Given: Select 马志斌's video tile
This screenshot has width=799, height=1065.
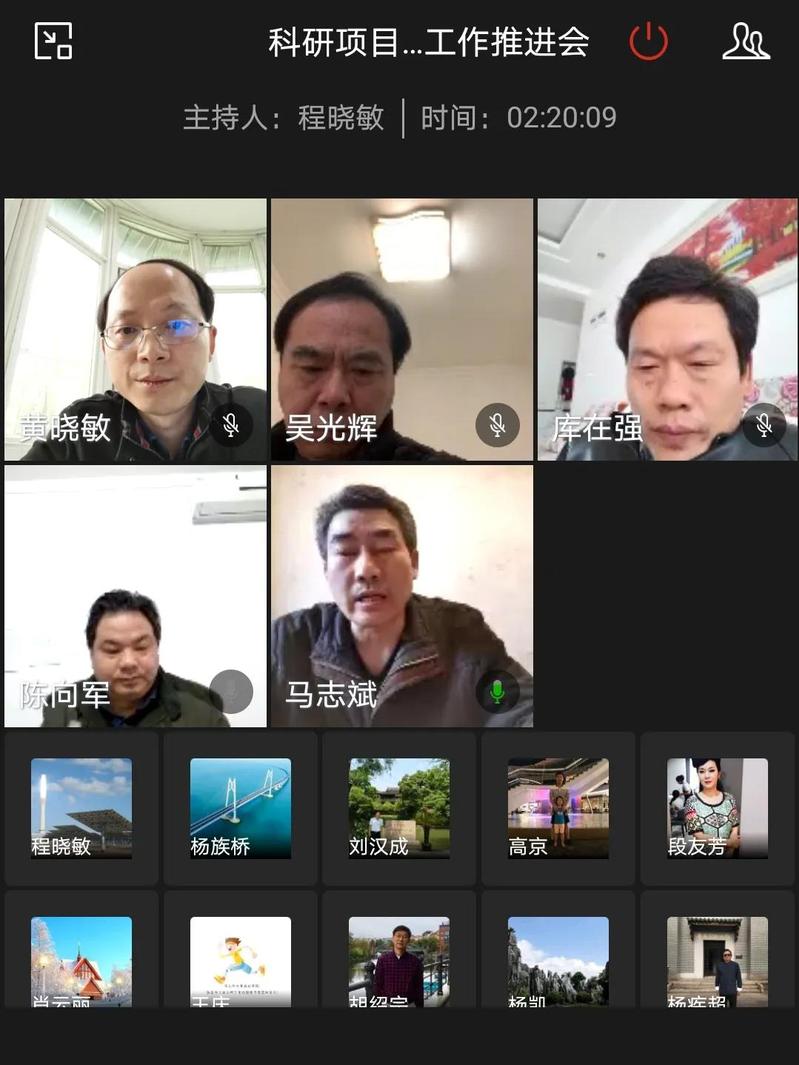Looking at the screenshot, I should tap(401, 596).
